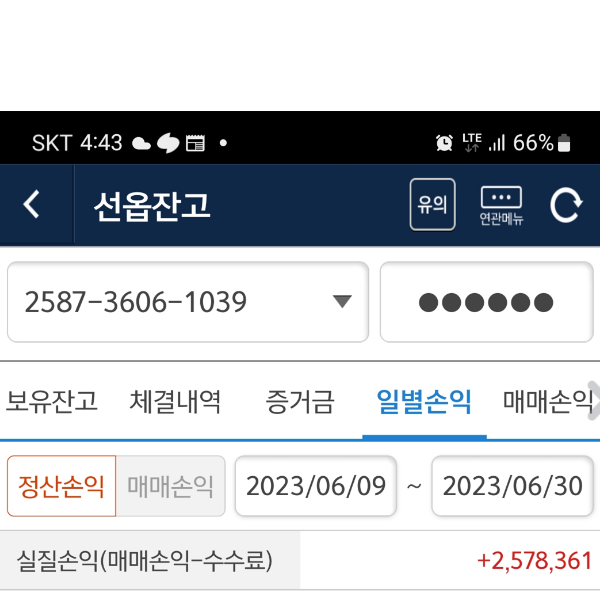Choose the 매매손익 segment beside 정산손익
Image resolution: width=600 pixels, height=600 pixels.
170,486
